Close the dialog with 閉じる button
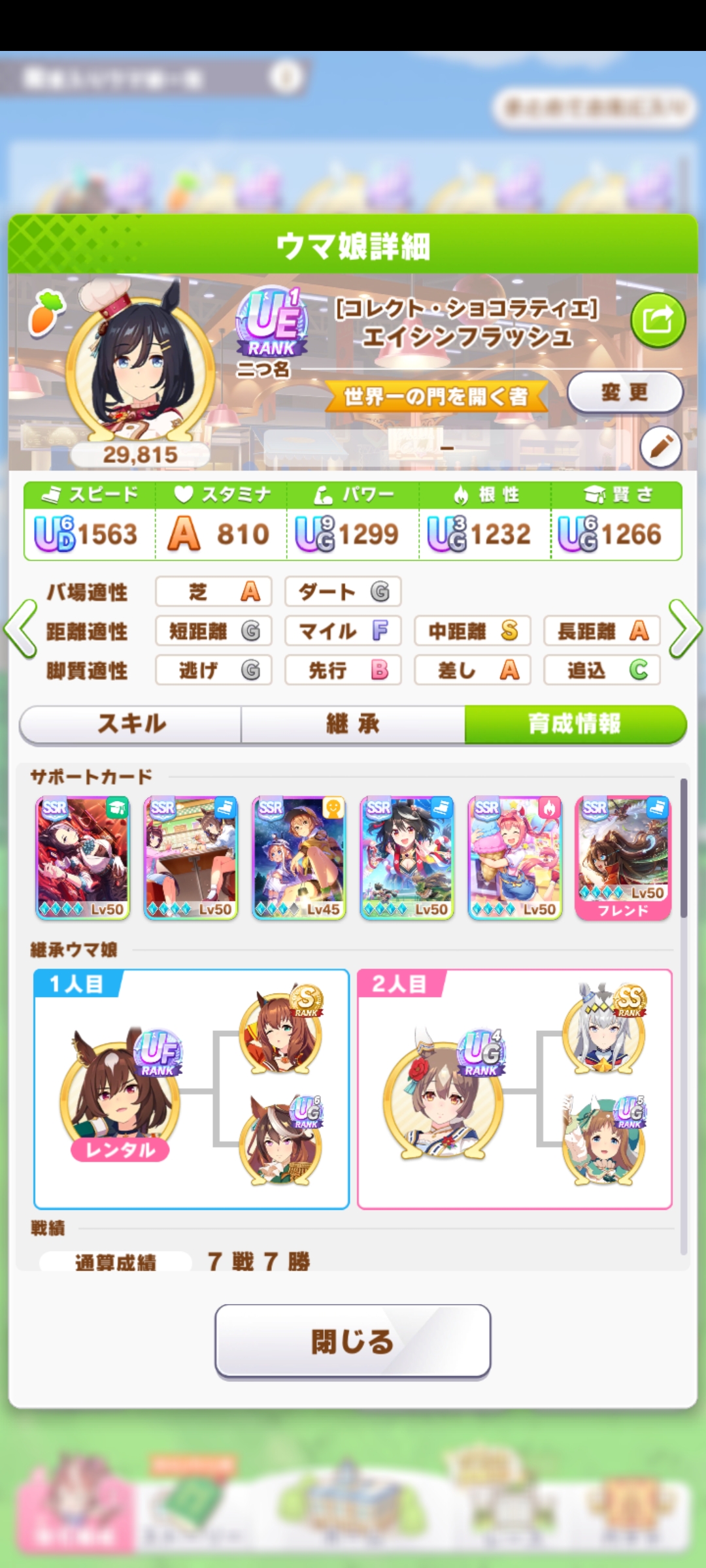The width and height of the screenshot is (706, 1568). point(353,1341)
